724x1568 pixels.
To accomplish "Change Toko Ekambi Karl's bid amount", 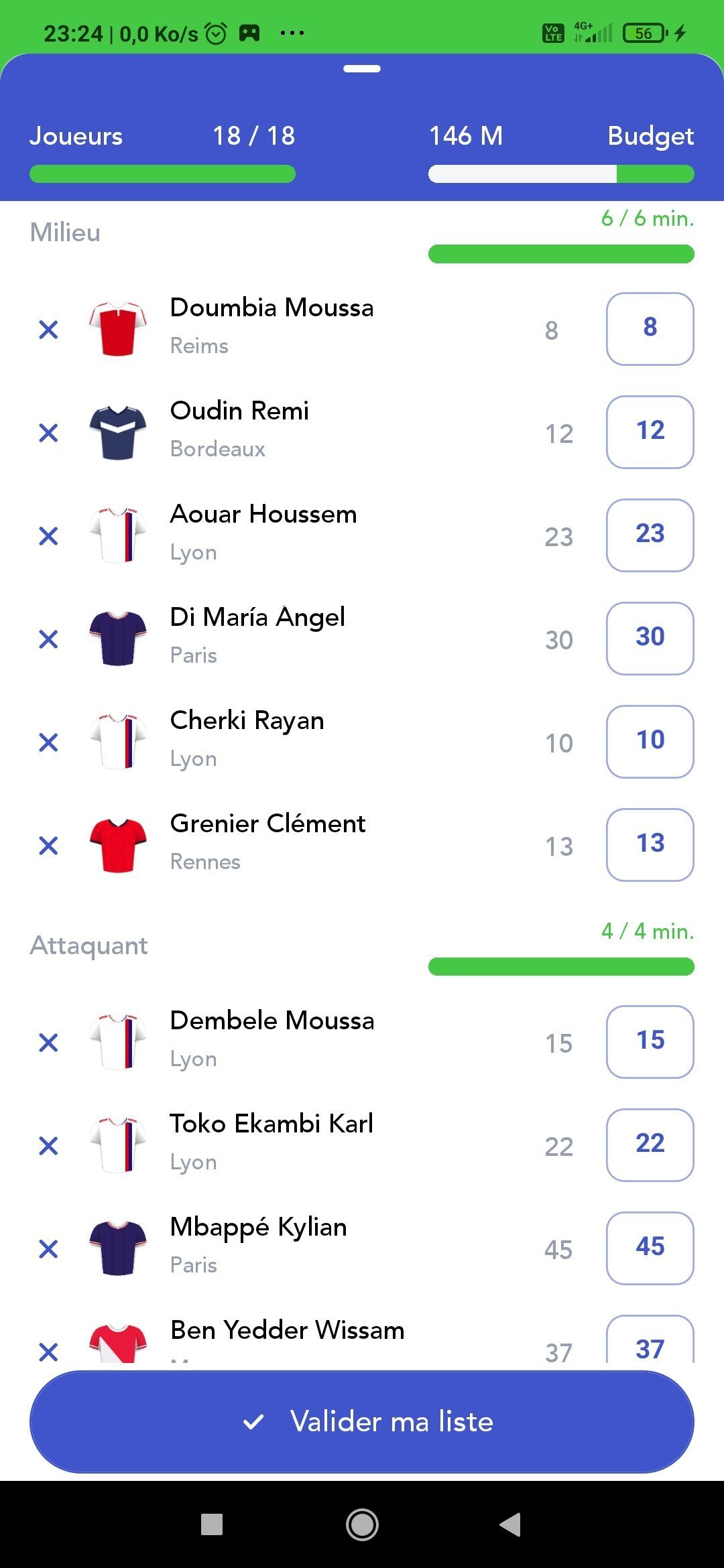I will [x=650, y=1145].
